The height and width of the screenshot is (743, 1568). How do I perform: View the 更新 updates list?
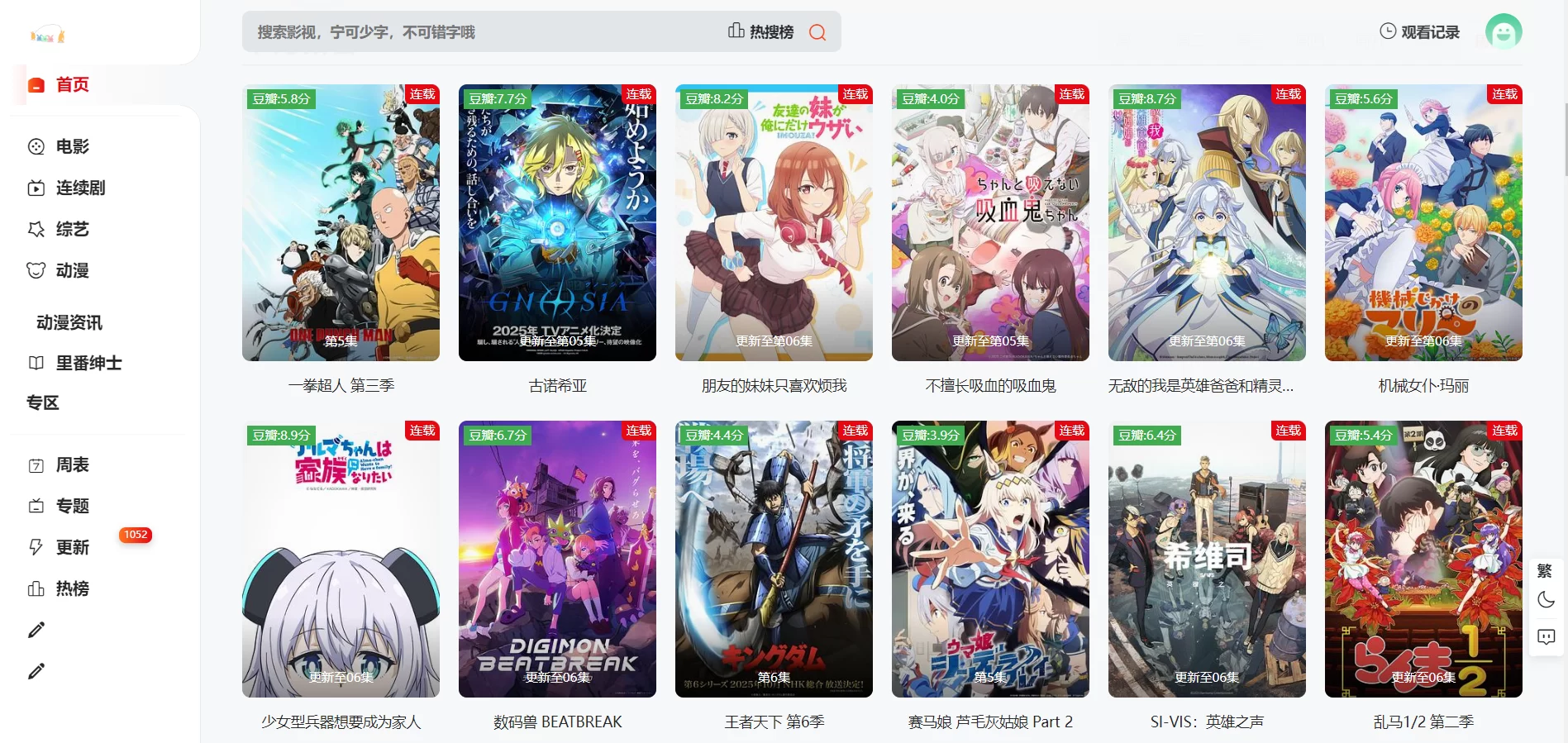(72, 548)
